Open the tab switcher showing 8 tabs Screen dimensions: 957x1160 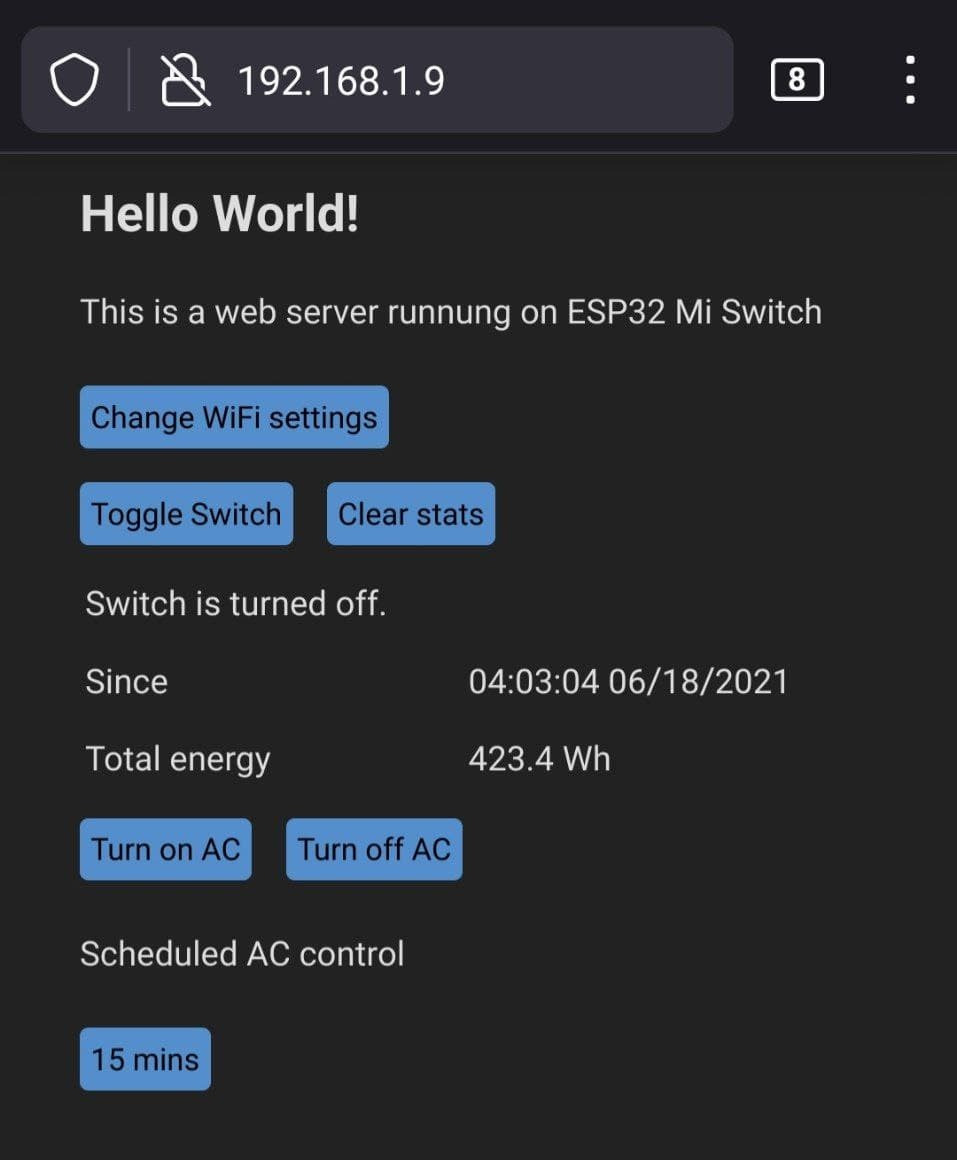pyautogui.click(x=797, y=80)
